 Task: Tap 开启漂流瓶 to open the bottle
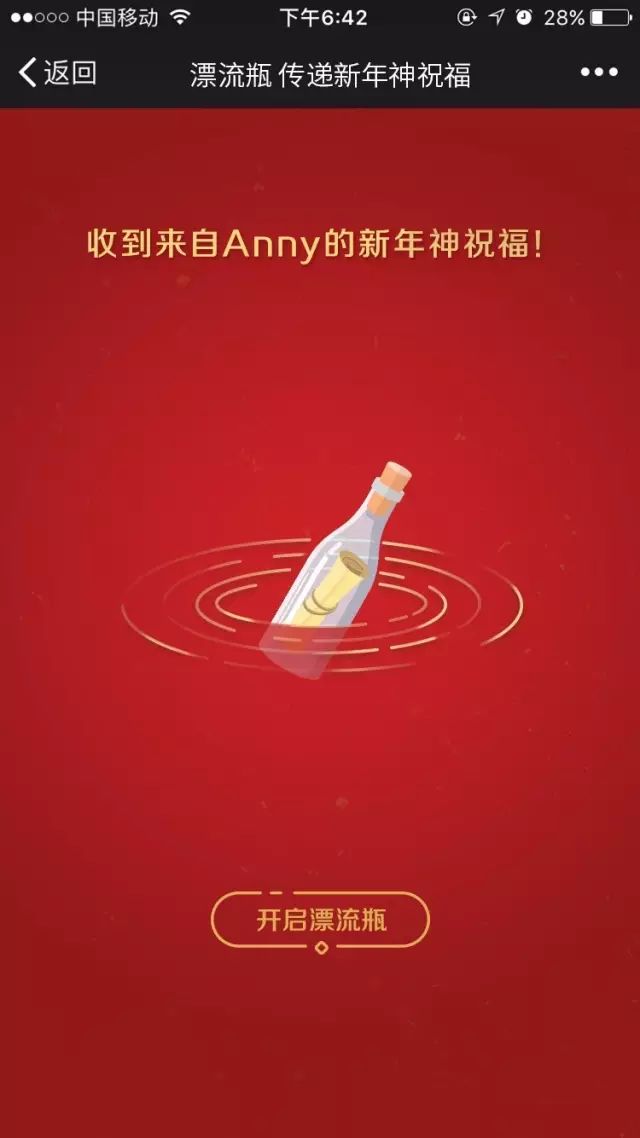tap(321, 920)
